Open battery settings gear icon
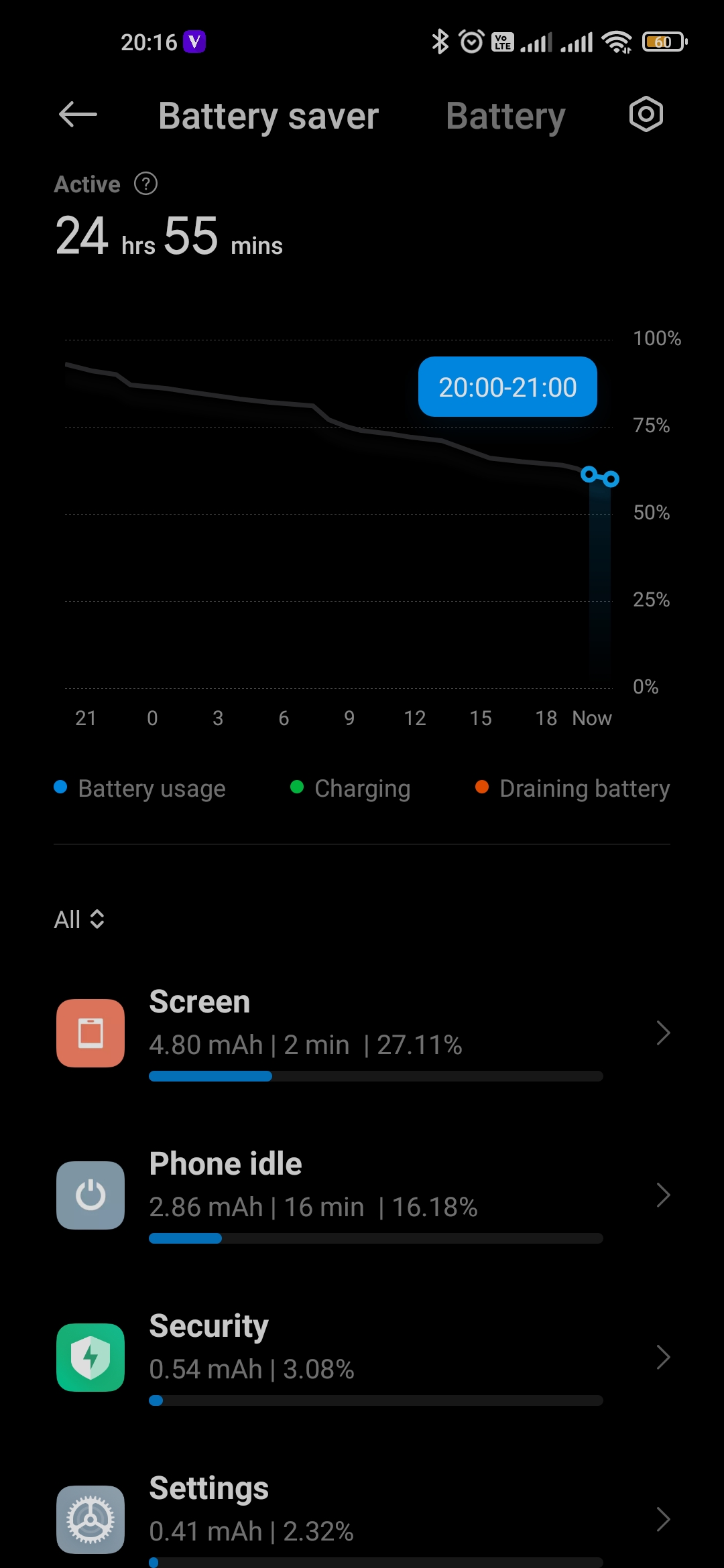 pos(646,115)
